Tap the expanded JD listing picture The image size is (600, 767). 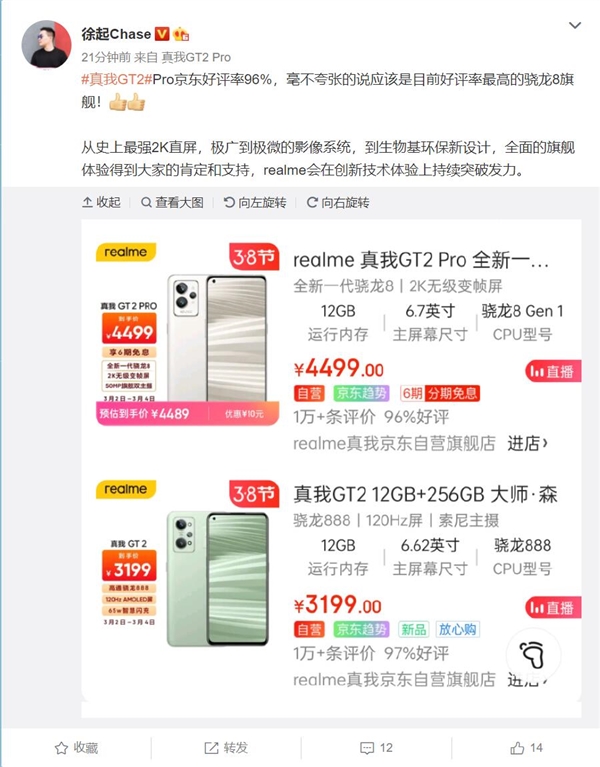click(x=333, y=463)
